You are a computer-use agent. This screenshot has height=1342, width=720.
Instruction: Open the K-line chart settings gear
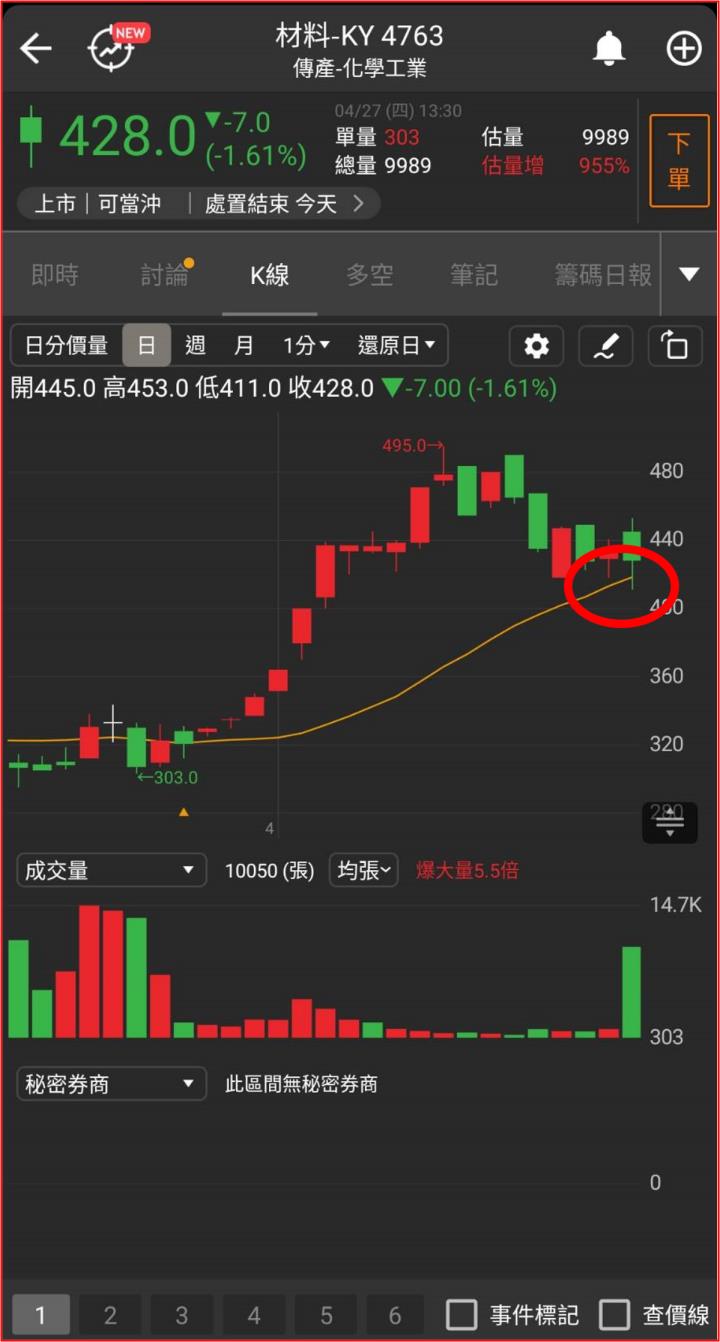pos(537,345)
